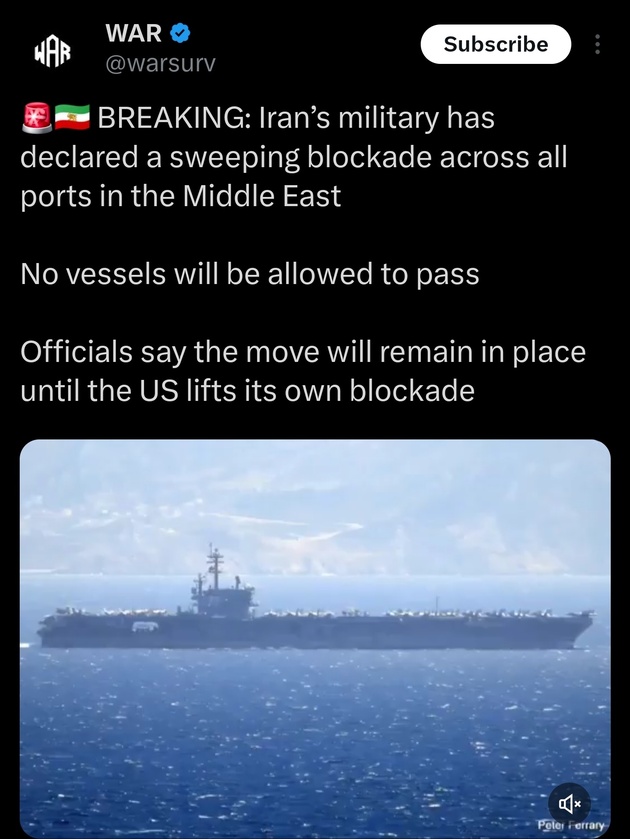Open the WAR profile avatar
630x839 pixels.
click(54, 49)
